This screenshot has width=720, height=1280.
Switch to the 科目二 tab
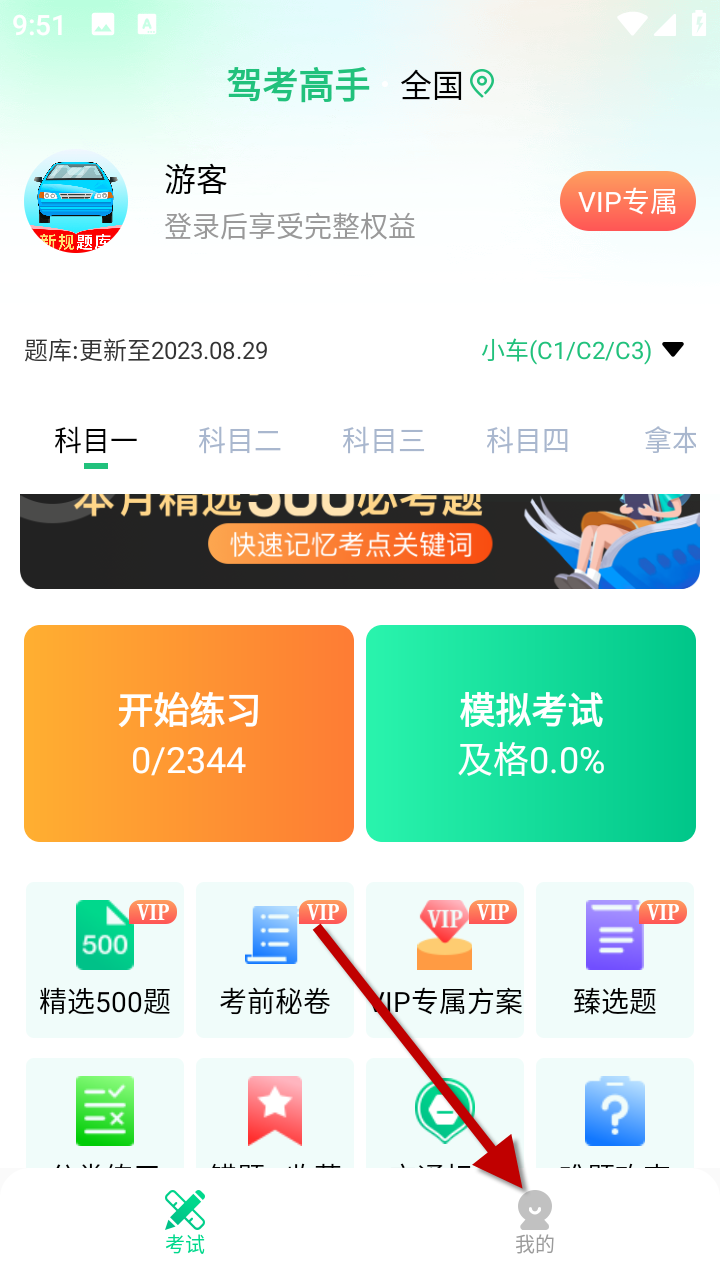239,440
